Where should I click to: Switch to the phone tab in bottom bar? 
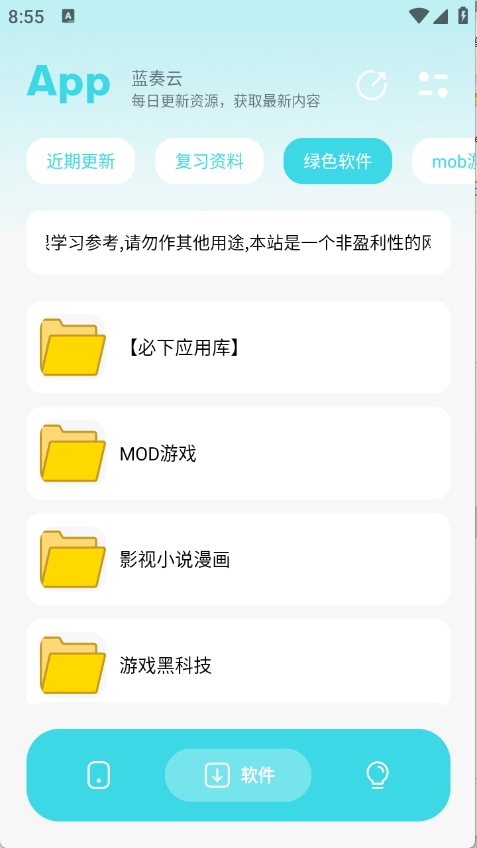(x=98, y=776)
